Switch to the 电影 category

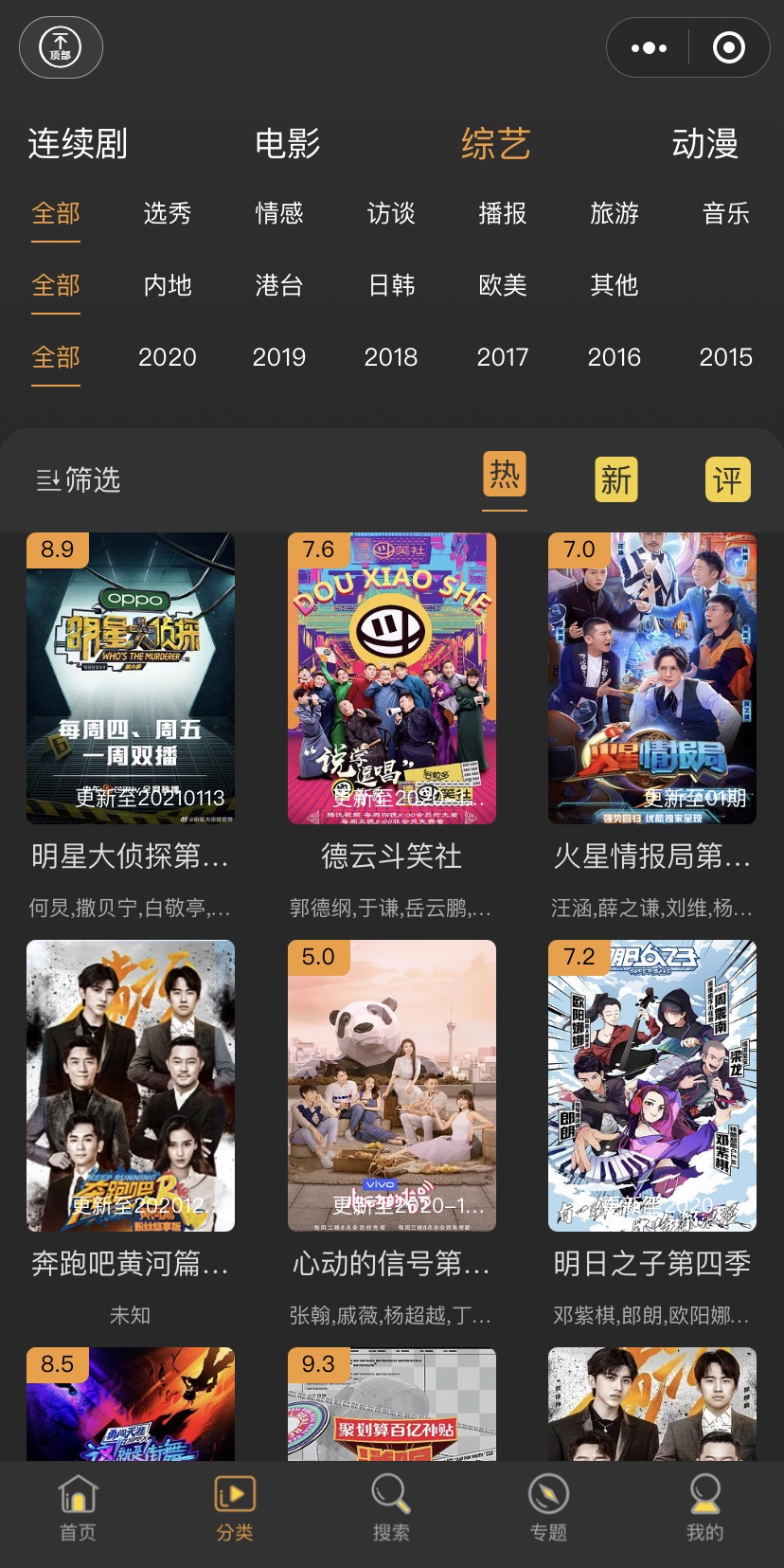[287, 144]
